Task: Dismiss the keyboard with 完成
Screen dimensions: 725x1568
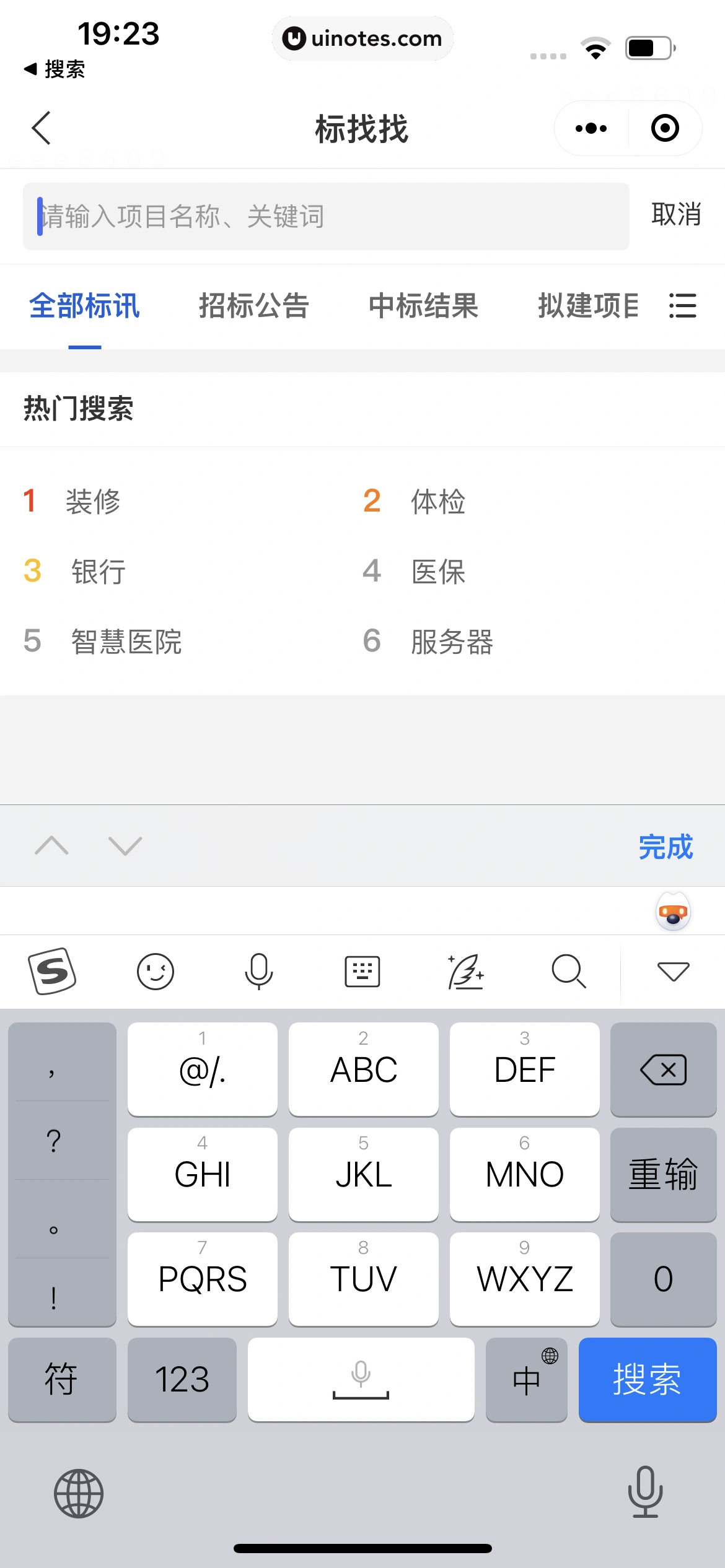Action: 666,847
